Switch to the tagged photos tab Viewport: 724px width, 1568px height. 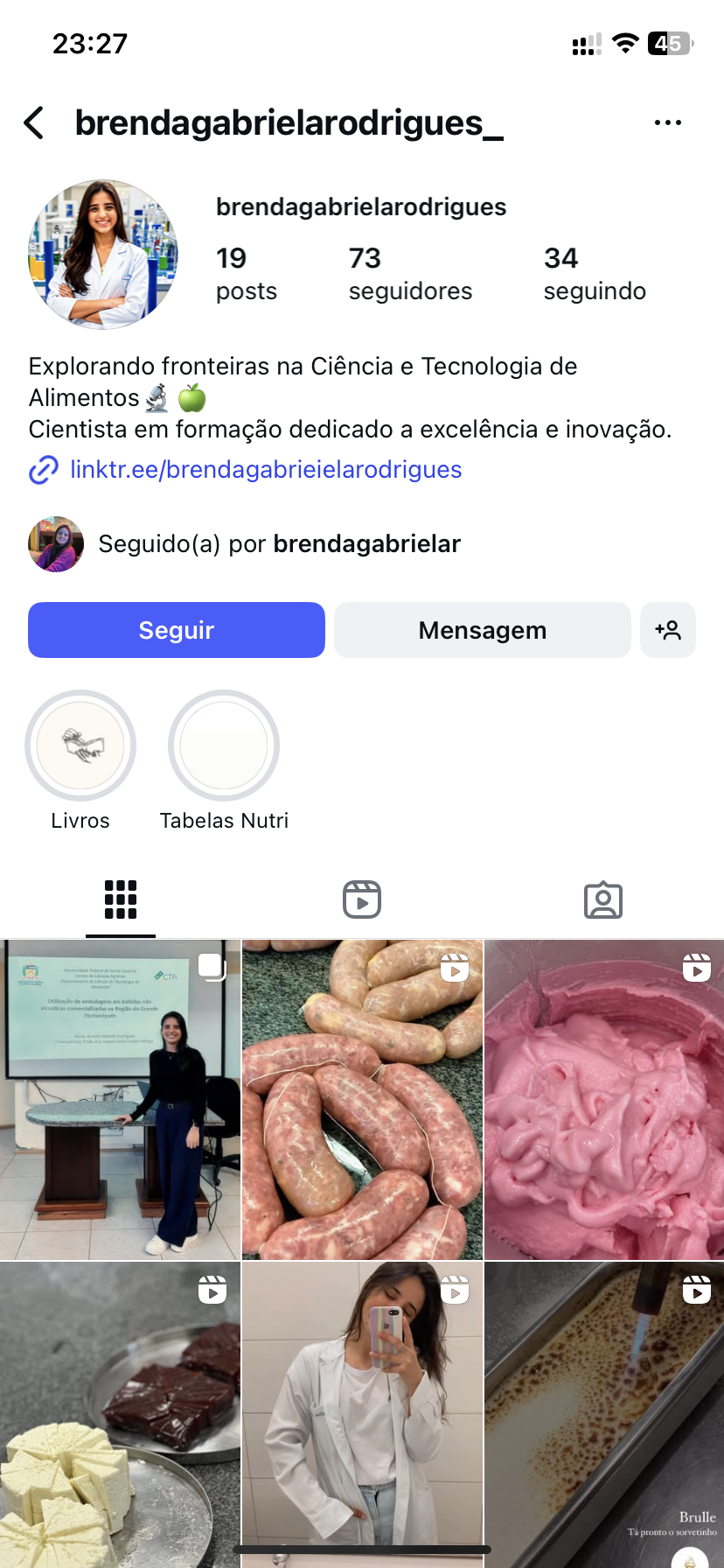point(602,899)
